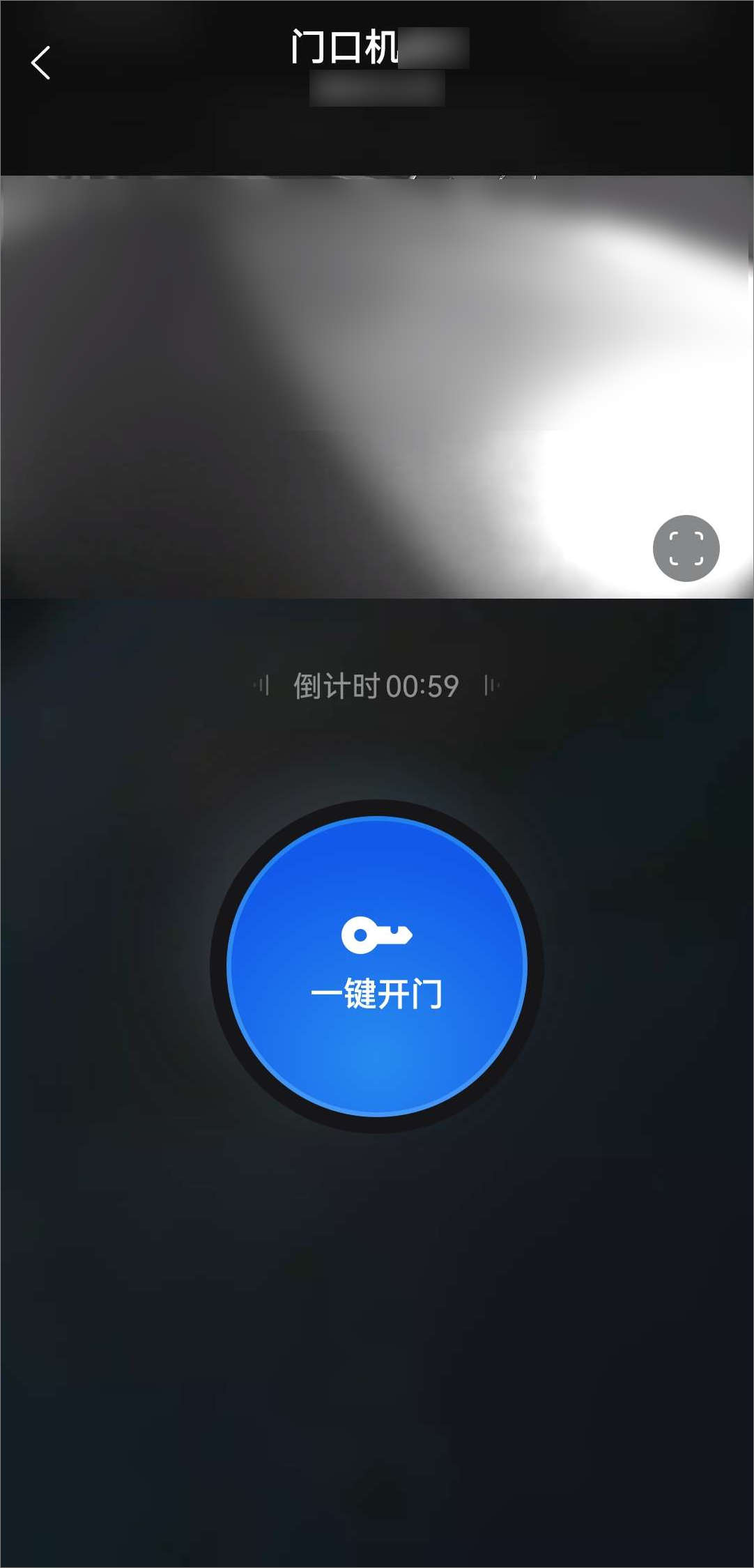Expand the camera feed to fullscreen

(x=686, y=548)
